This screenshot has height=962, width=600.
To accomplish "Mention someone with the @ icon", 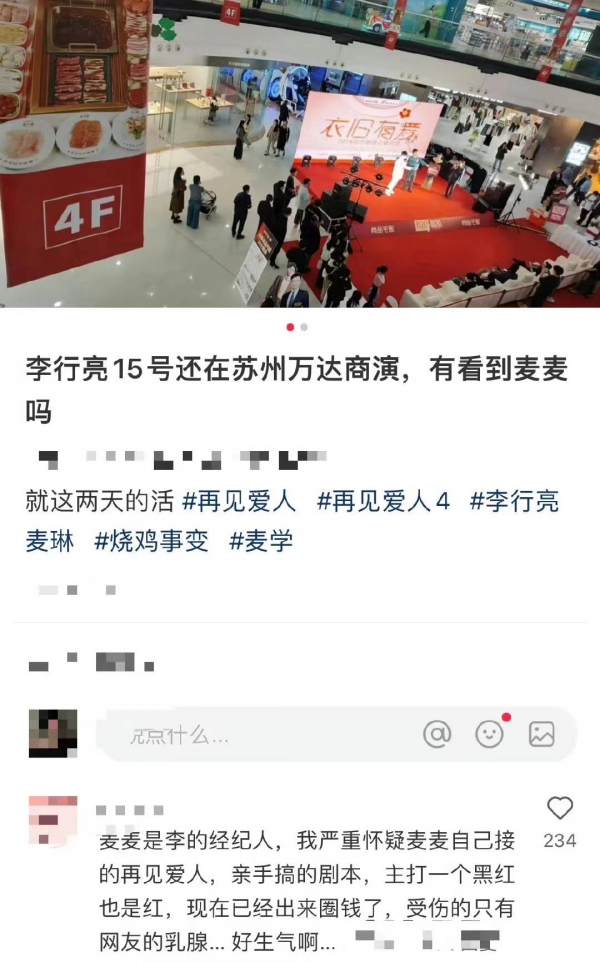I will click(437, 734).
